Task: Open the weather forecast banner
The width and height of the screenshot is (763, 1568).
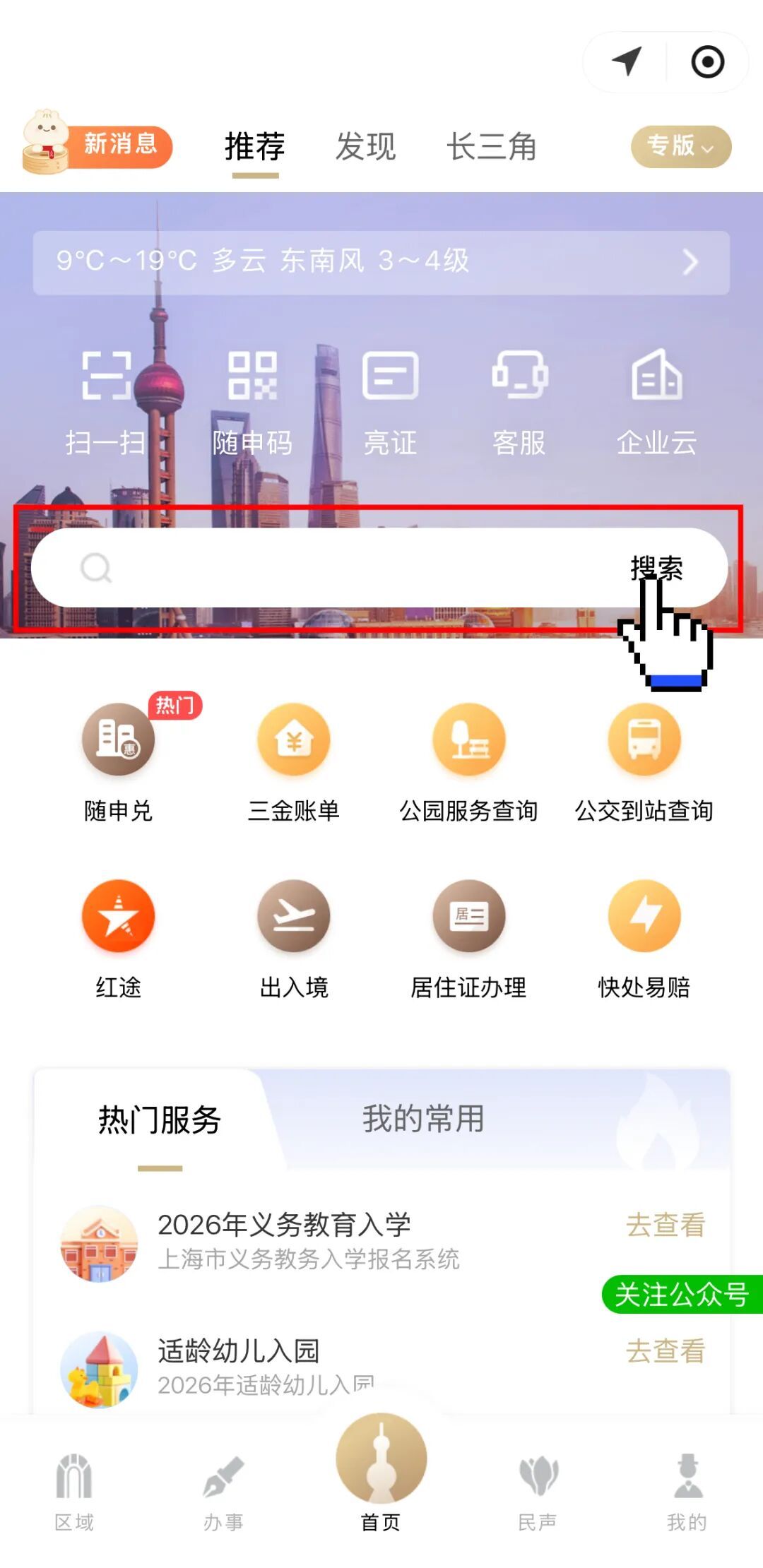Action: tap(381, 262)
